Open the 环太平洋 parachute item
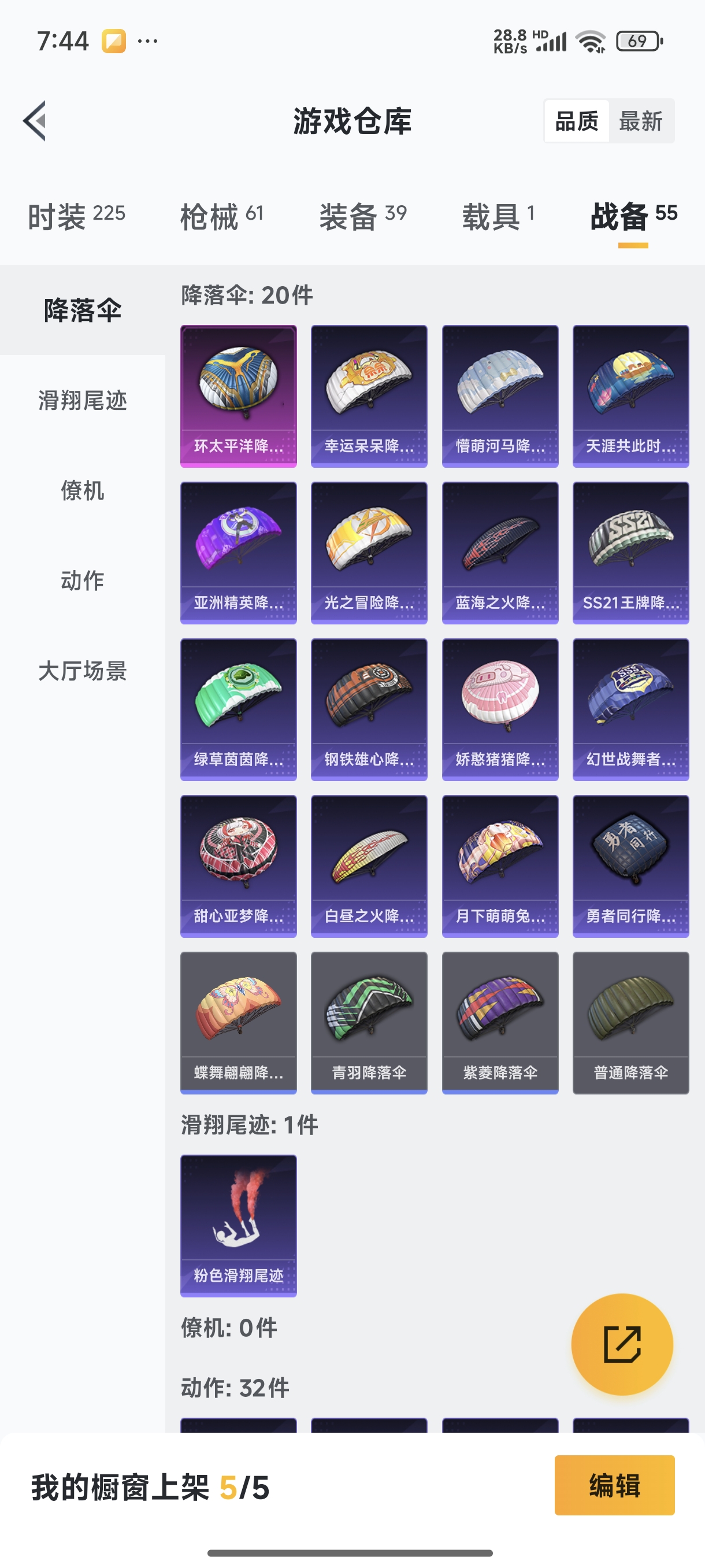The width and height of the screenshot is (705, 1568). (x=239, y=396)
